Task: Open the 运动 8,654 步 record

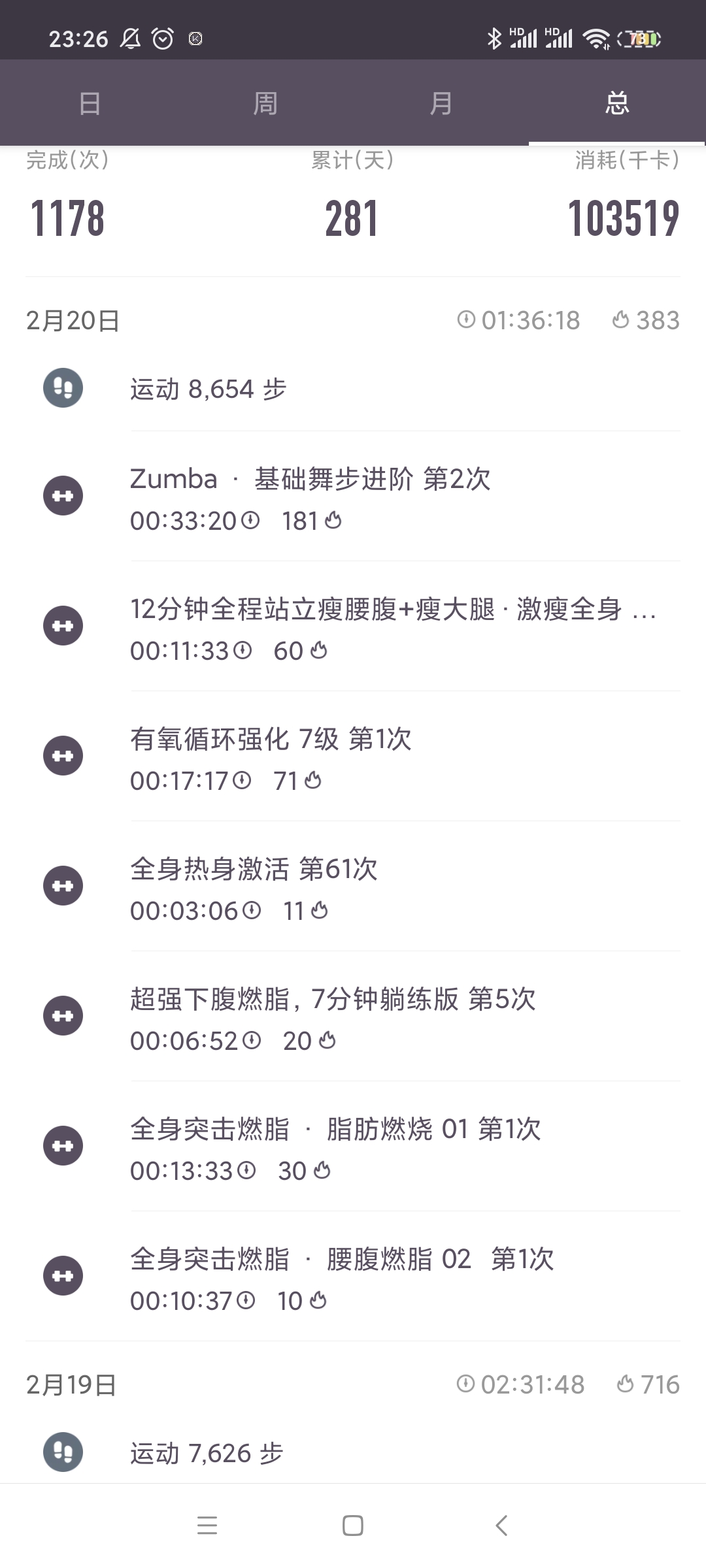Action: click(353, 389)
